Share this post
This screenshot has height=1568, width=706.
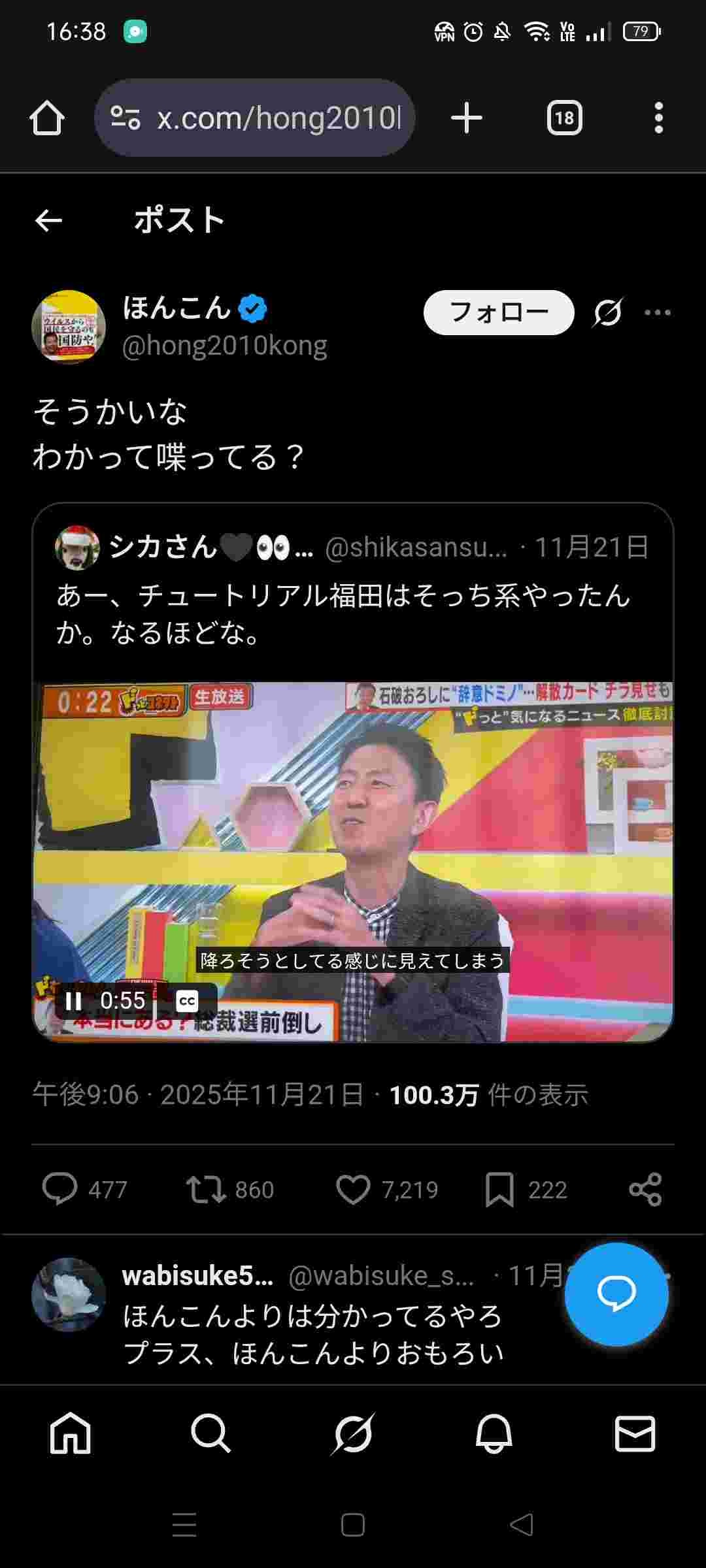coord(645,1189)
